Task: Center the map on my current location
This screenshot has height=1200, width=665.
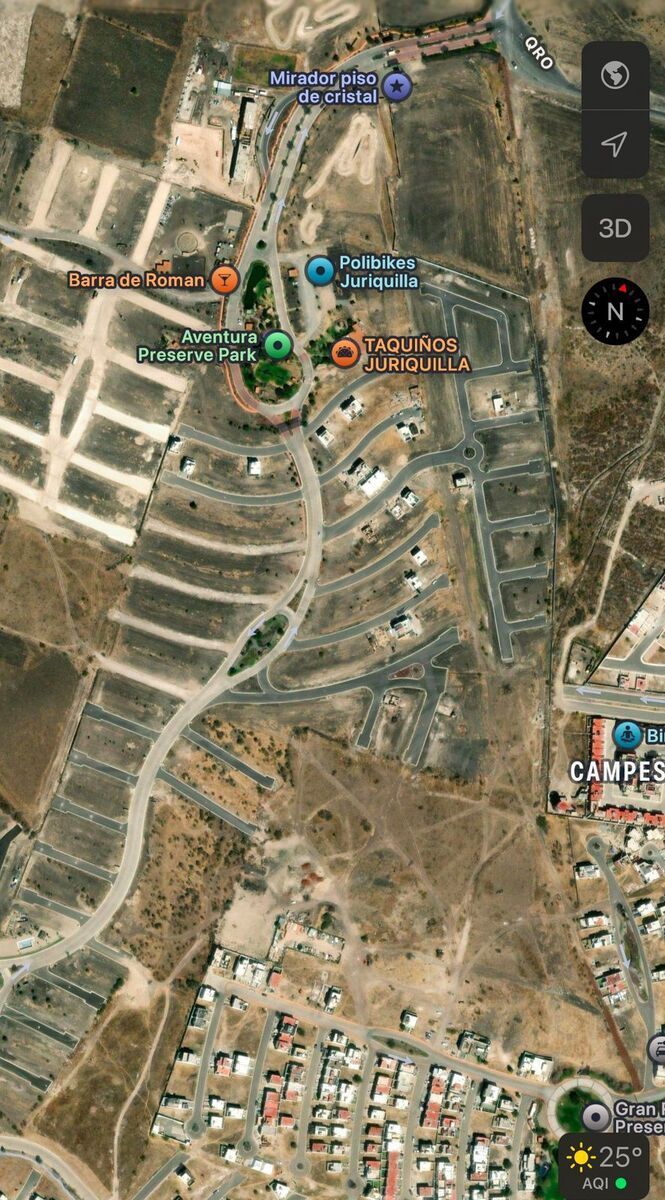Action: (615, 144)
